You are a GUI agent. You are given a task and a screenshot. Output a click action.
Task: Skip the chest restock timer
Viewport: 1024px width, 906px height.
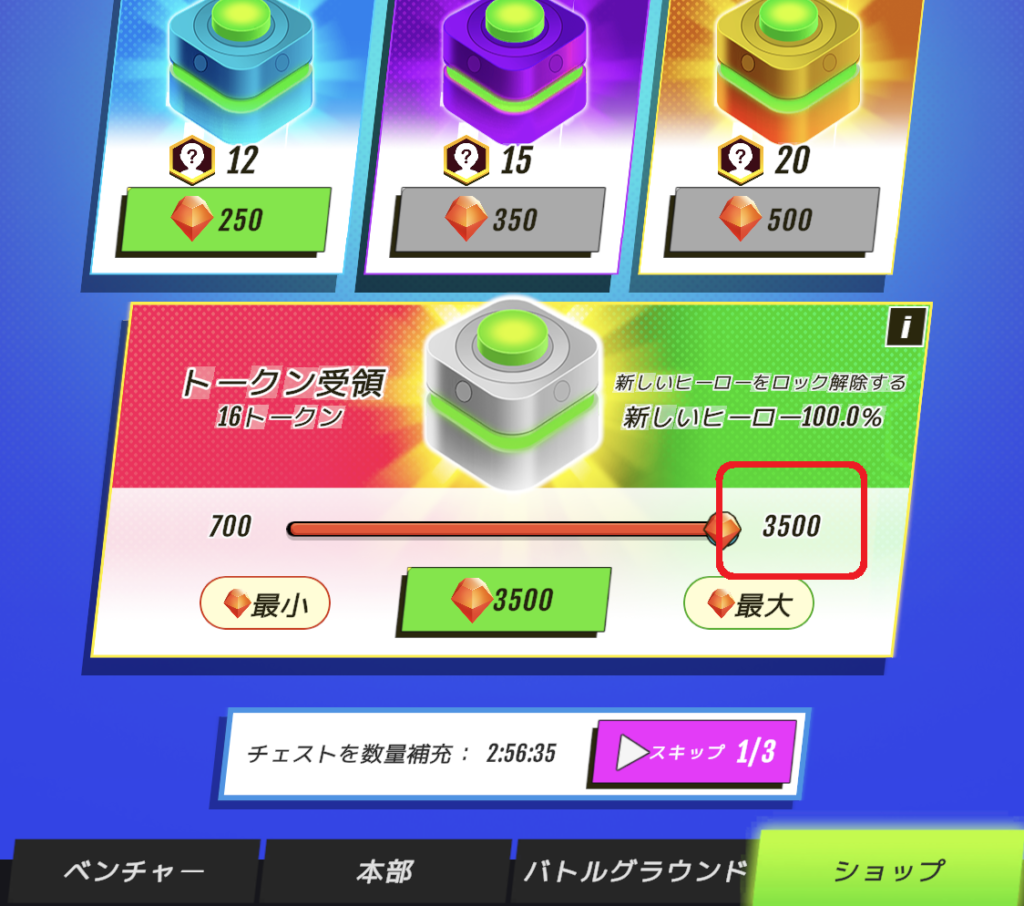696,752
